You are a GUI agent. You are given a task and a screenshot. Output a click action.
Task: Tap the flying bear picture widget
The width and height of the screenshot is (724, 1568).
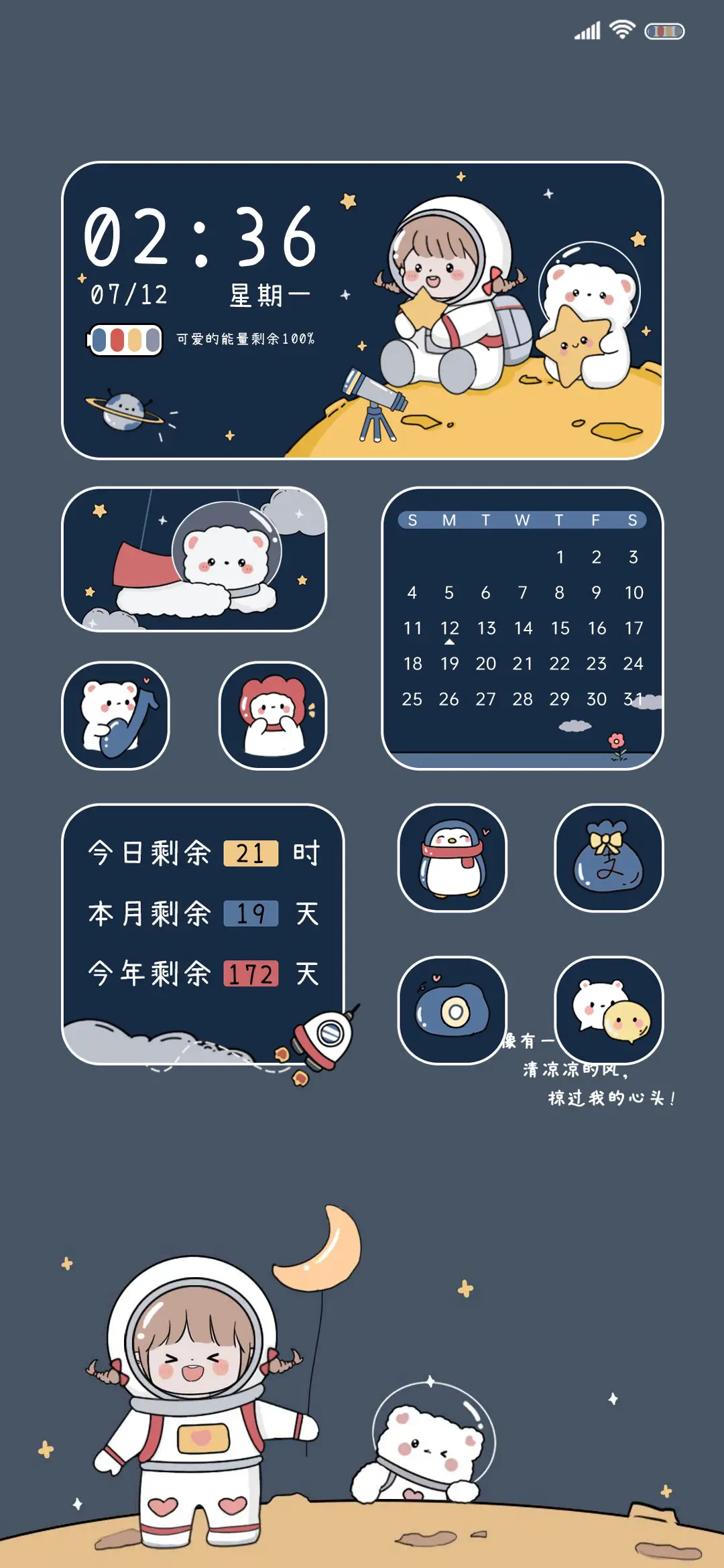pyautogui.click(x=194, y=560)
